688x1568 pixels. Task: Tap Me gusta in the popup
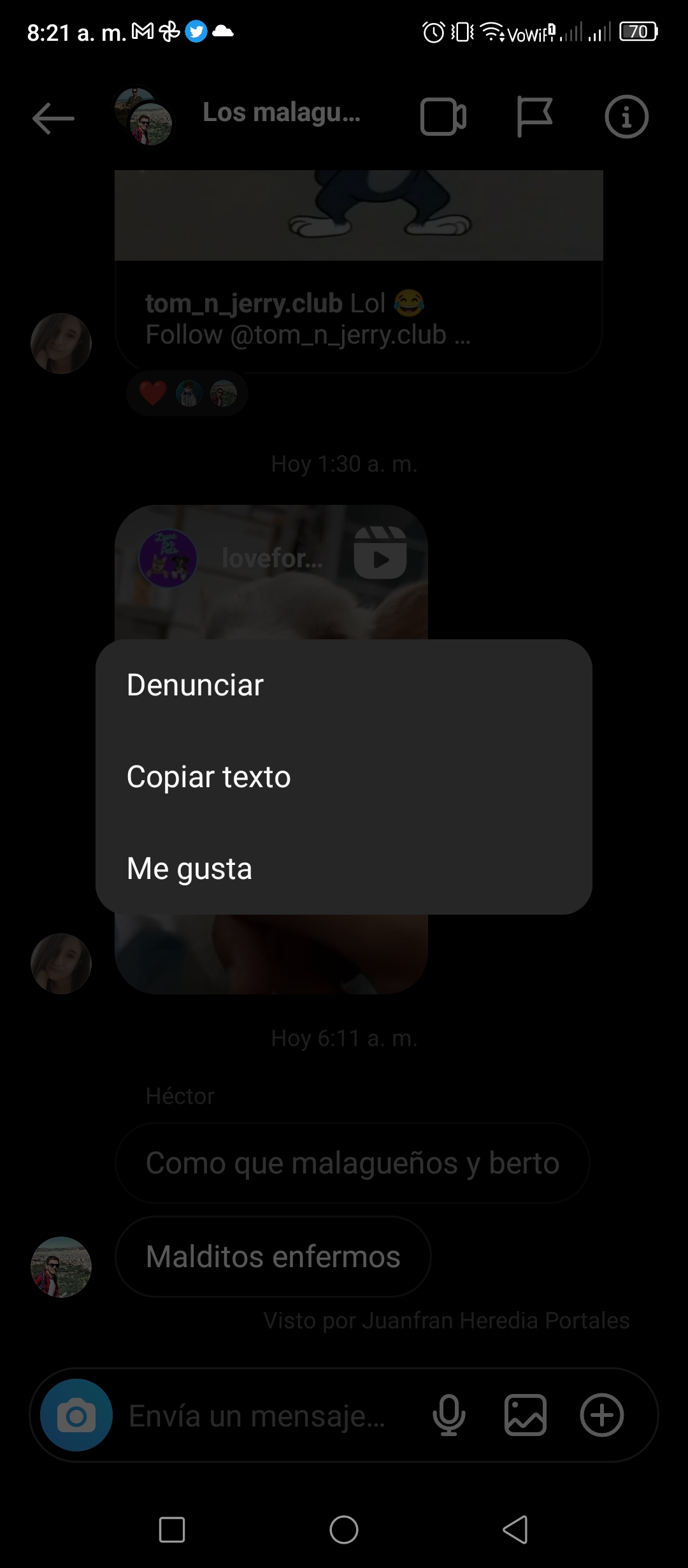[x=344, y=869]
